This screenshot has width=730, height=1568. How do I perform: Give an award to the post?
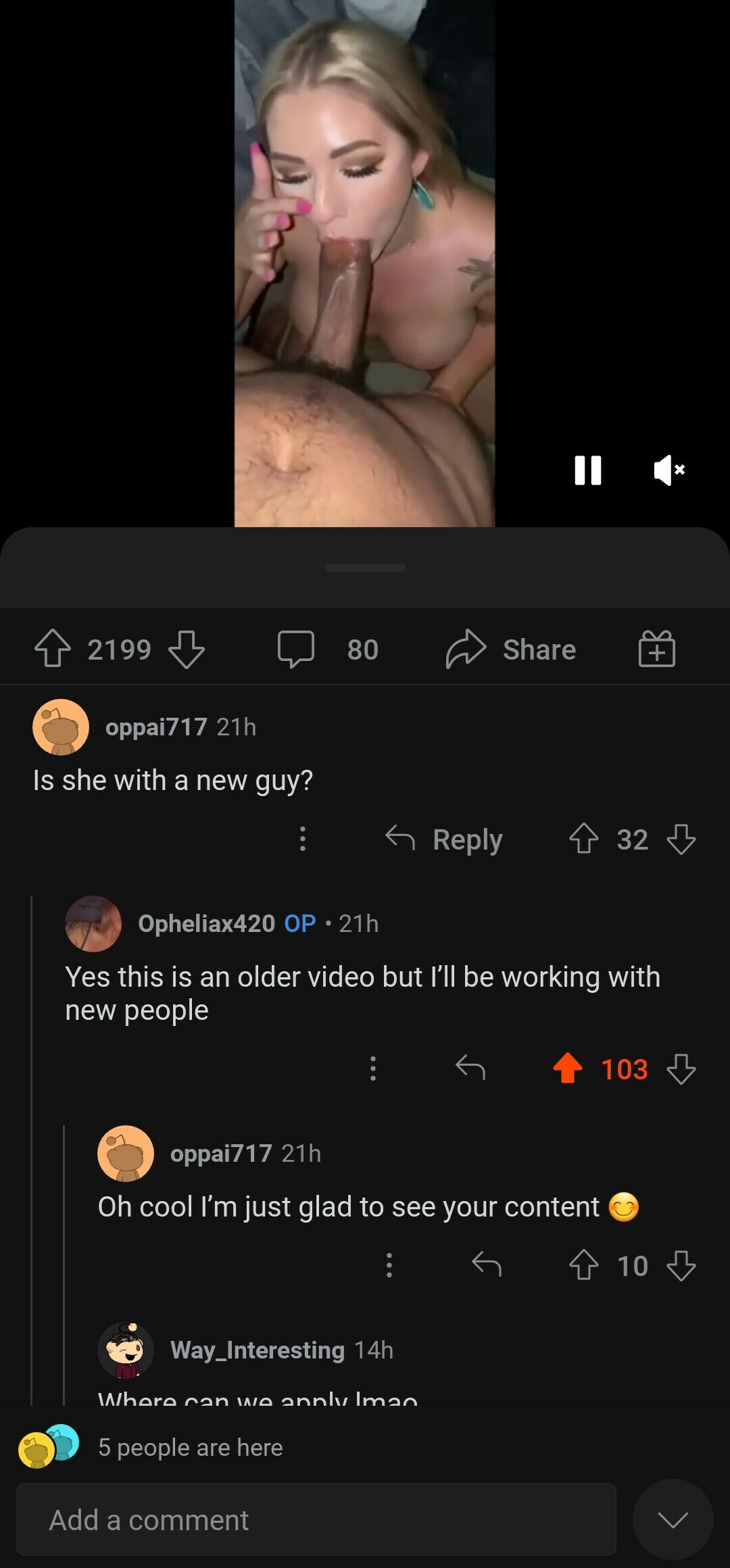pyautogui.click(x=657, y=649)
